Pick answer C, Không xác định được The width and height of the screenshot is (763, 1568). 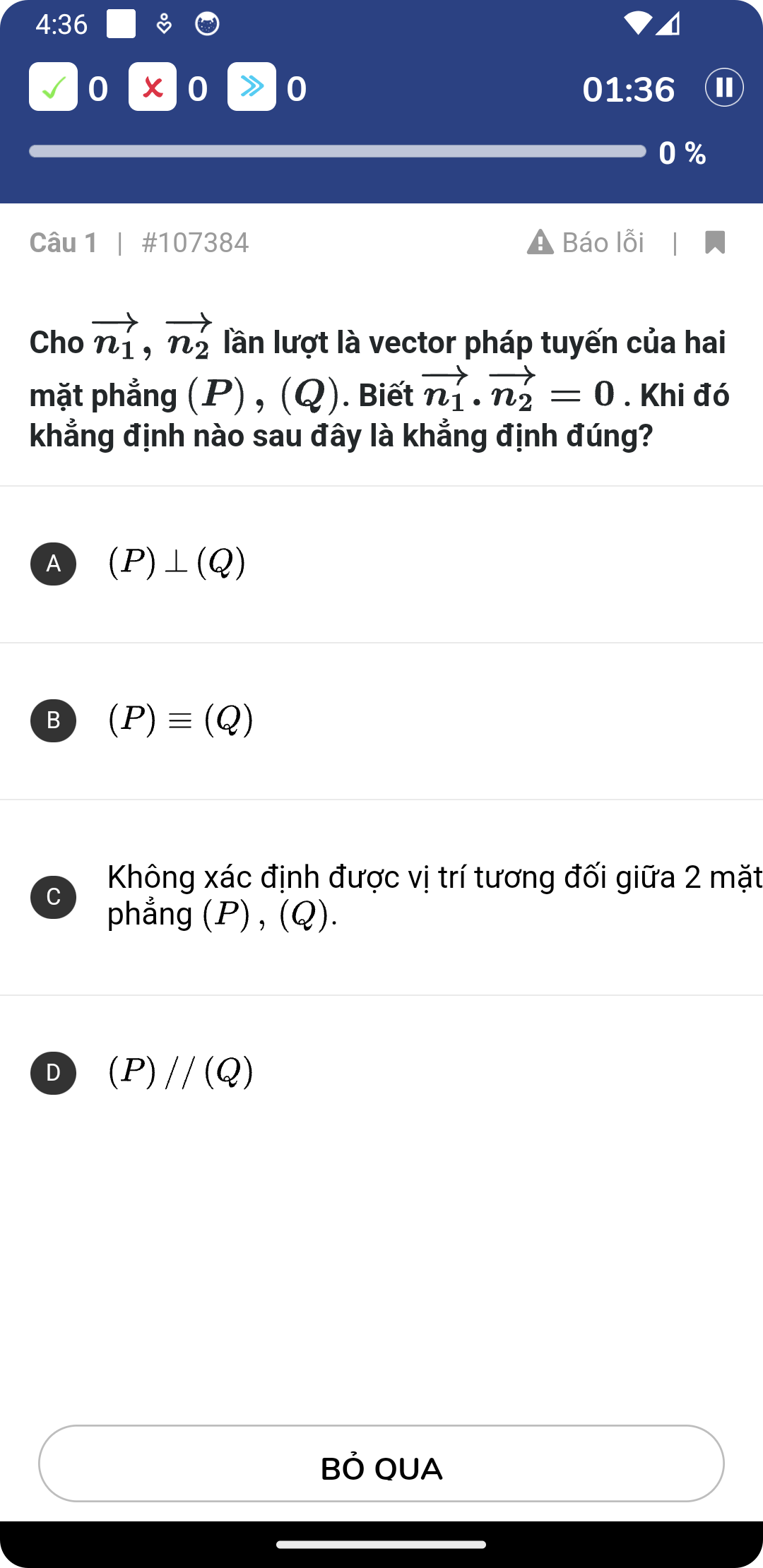[x=381, y=897]
